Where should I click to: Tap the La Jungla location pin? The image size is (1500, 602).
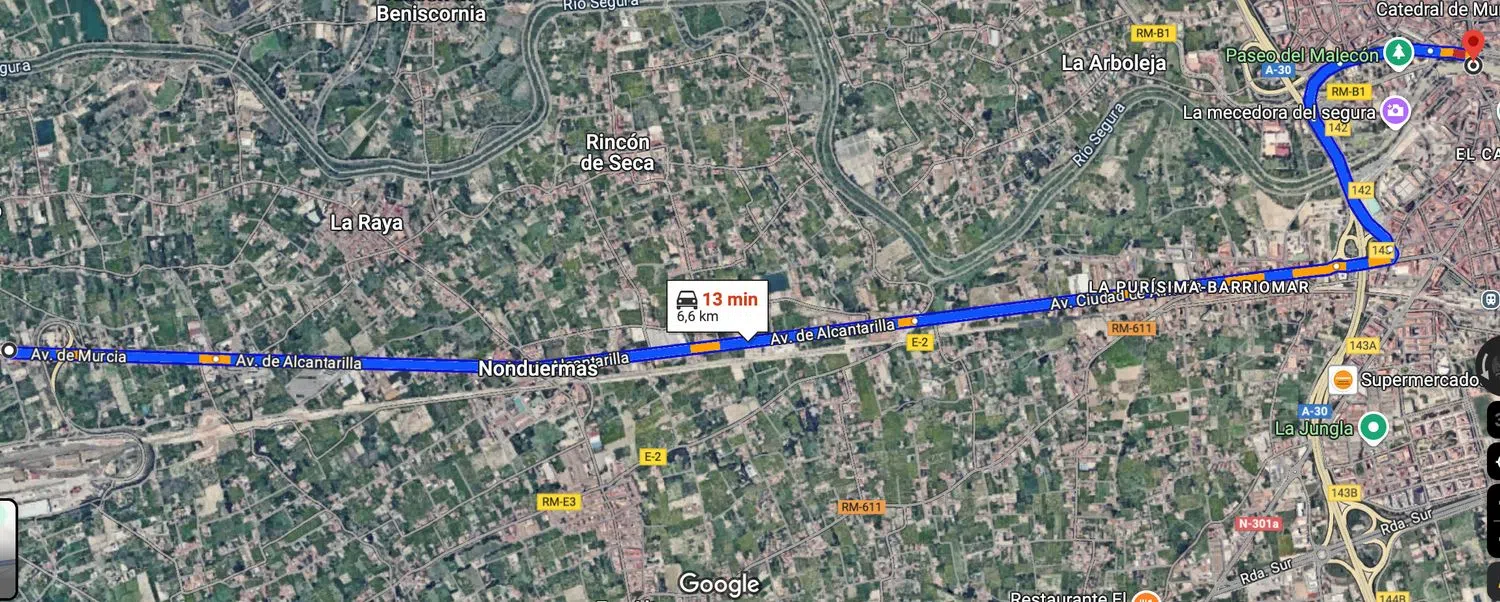[1376, 428]
